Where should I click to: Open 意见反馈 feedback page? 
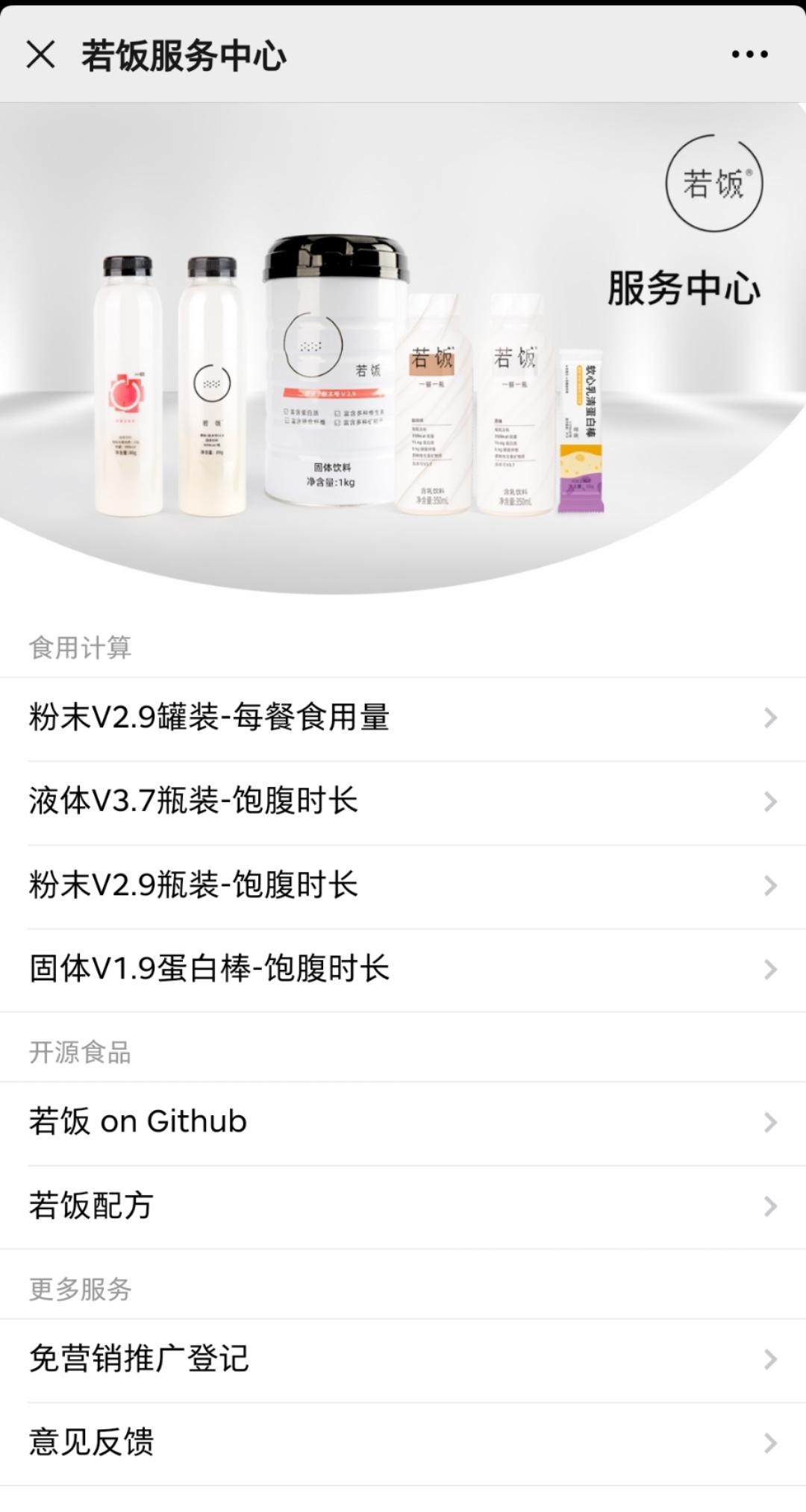point(403,1444)
